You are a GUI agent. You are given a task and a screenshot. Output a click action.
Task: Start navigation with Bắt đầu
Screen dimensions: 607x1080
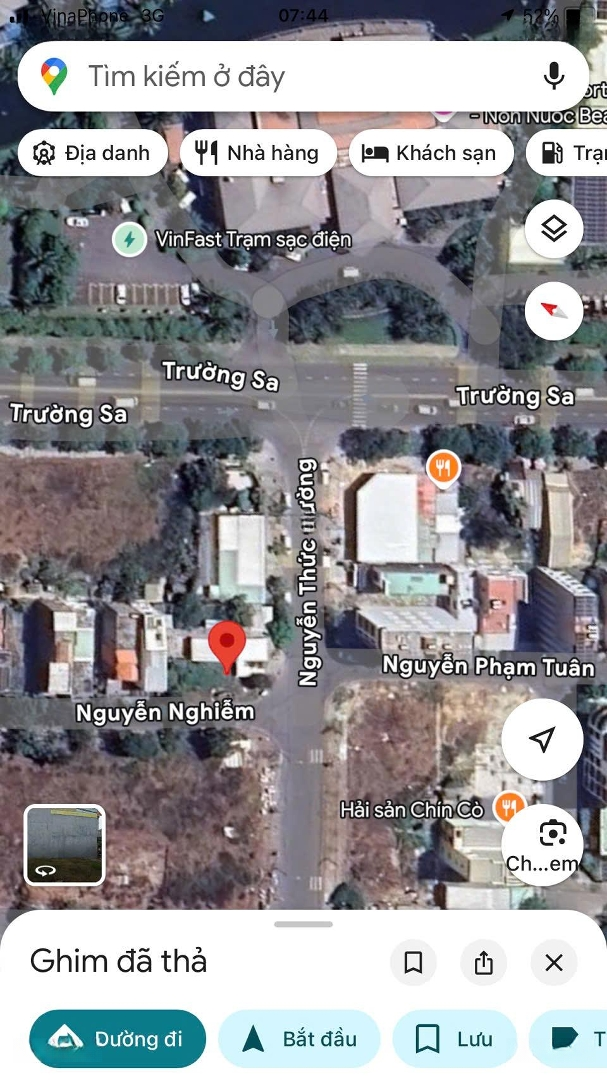[x=299, y=1039]
